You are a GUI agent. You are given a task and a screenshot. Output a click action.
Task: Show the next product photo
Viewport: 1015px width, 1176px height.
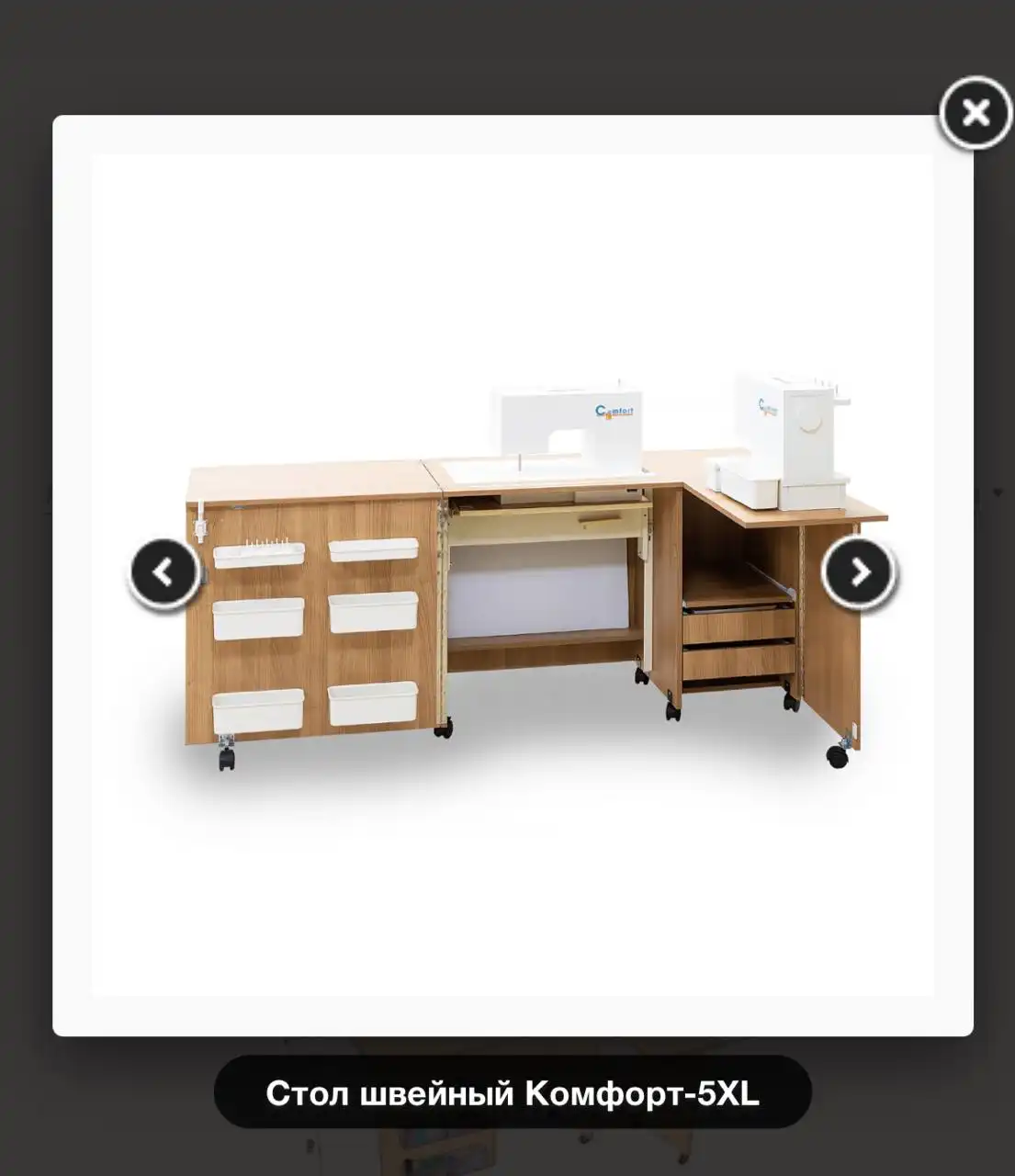point(858,572)
